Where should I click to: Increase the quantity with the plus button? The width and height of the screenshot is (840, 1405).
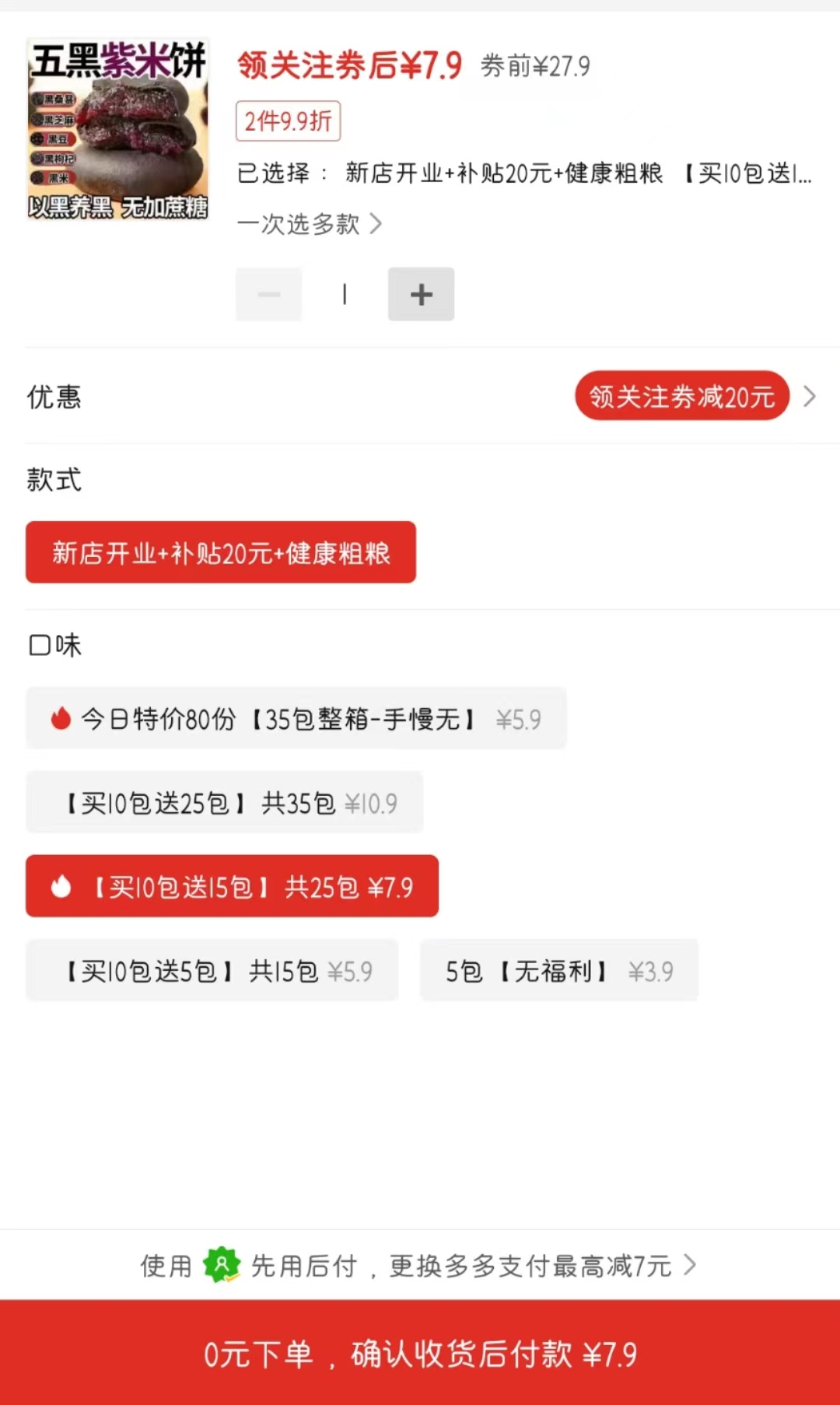421,294
